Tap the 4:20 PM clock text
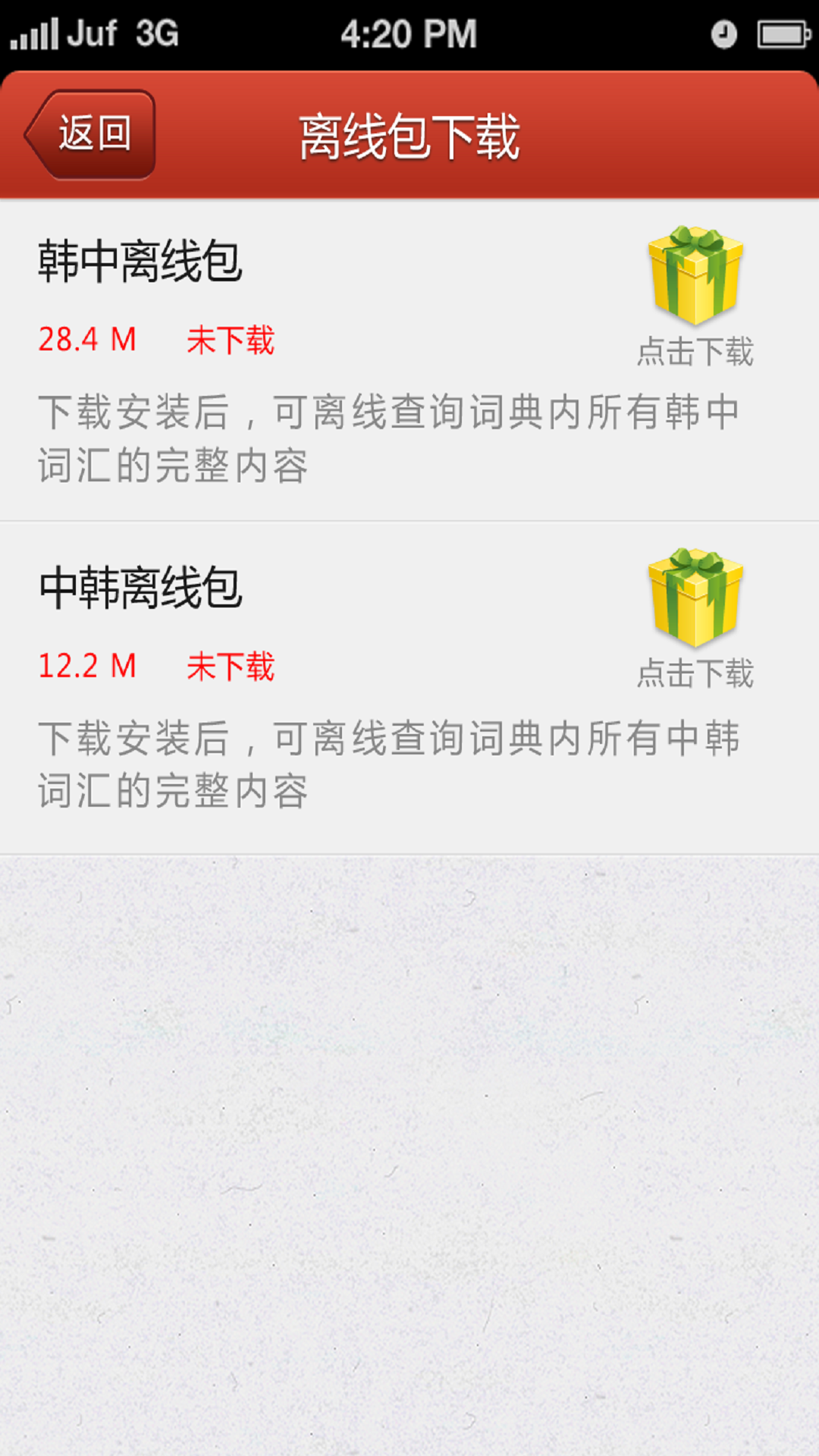This screenshot has height=1456, width=819. pos(409,34)
